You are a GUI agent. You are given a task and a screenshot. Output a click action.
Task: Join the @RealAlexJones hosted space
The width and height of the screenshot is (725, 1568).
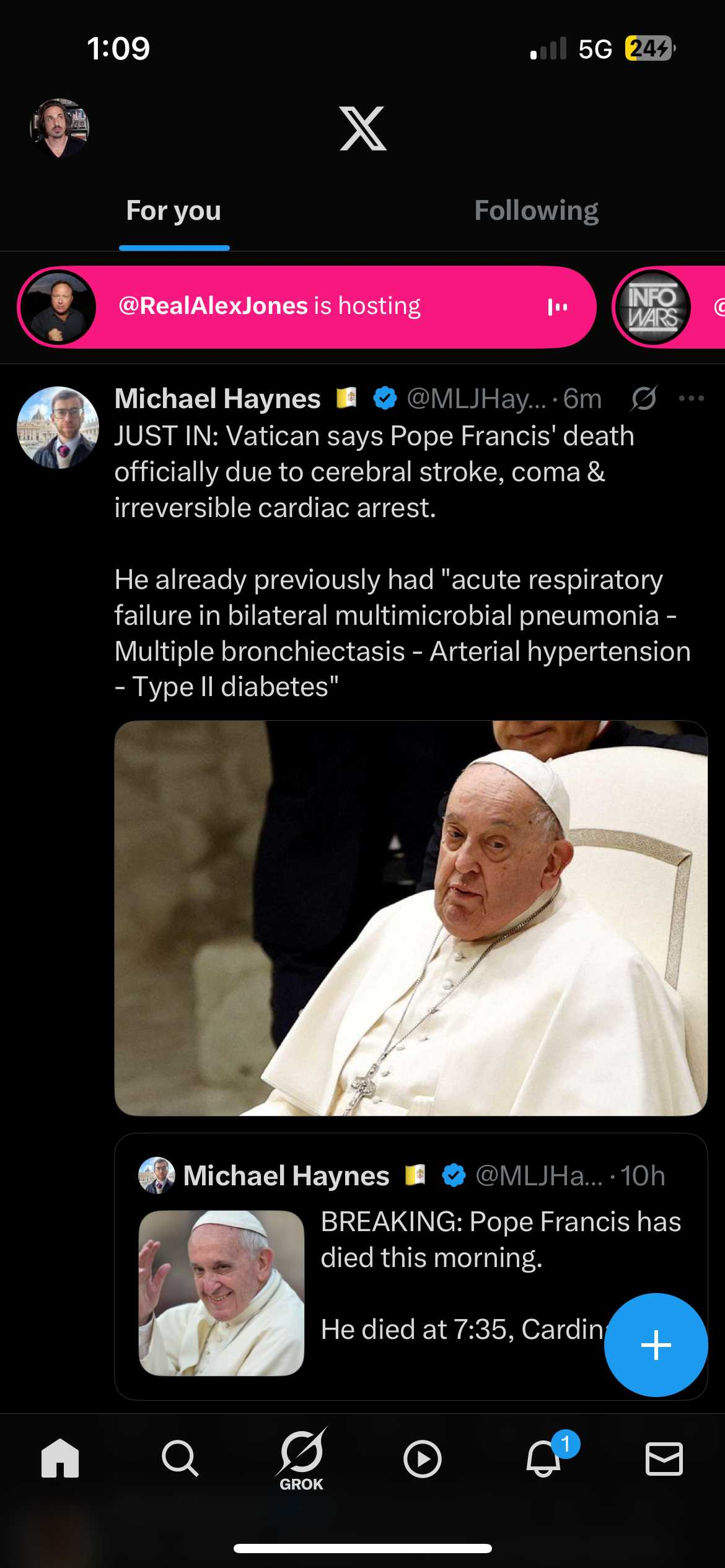pos(307,307)
